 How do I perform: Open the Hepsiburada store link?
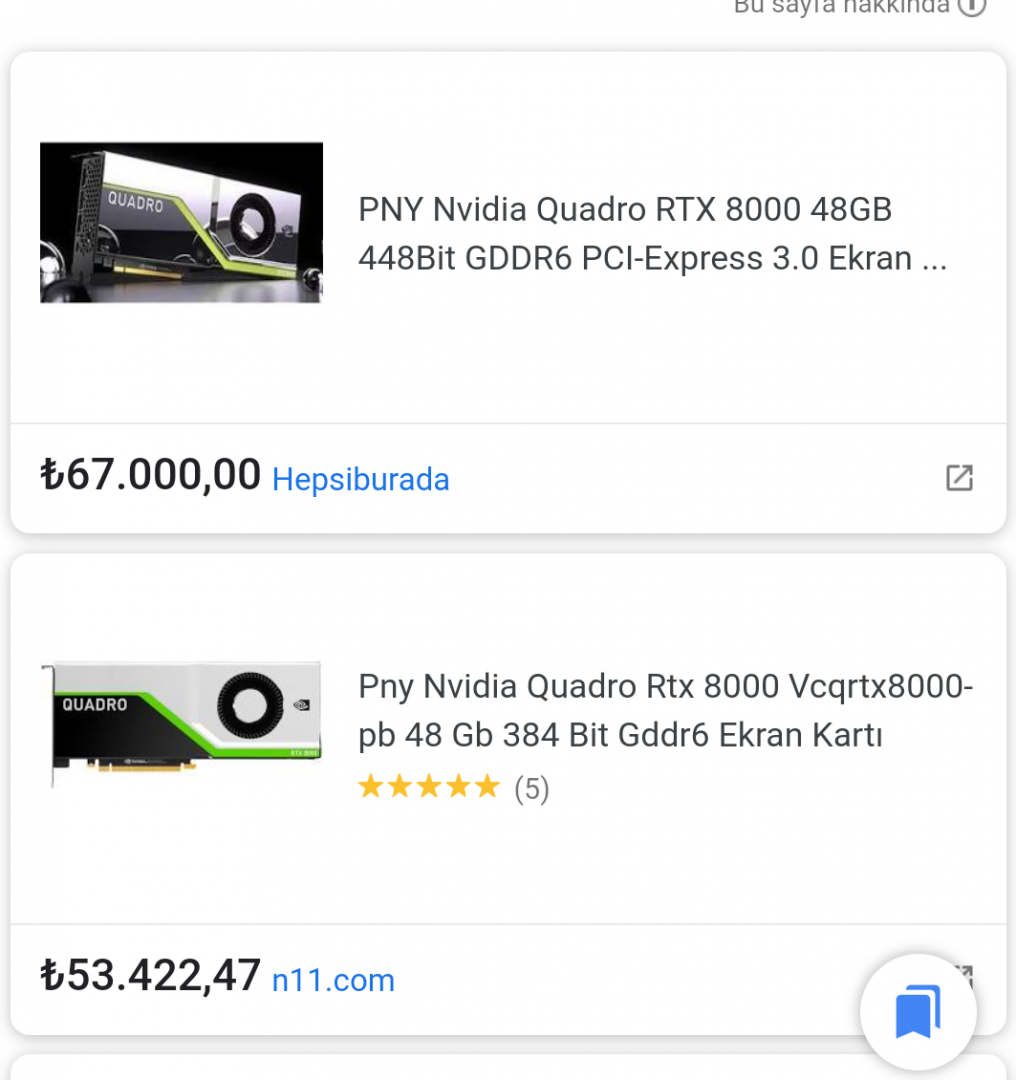click(360, 480)
